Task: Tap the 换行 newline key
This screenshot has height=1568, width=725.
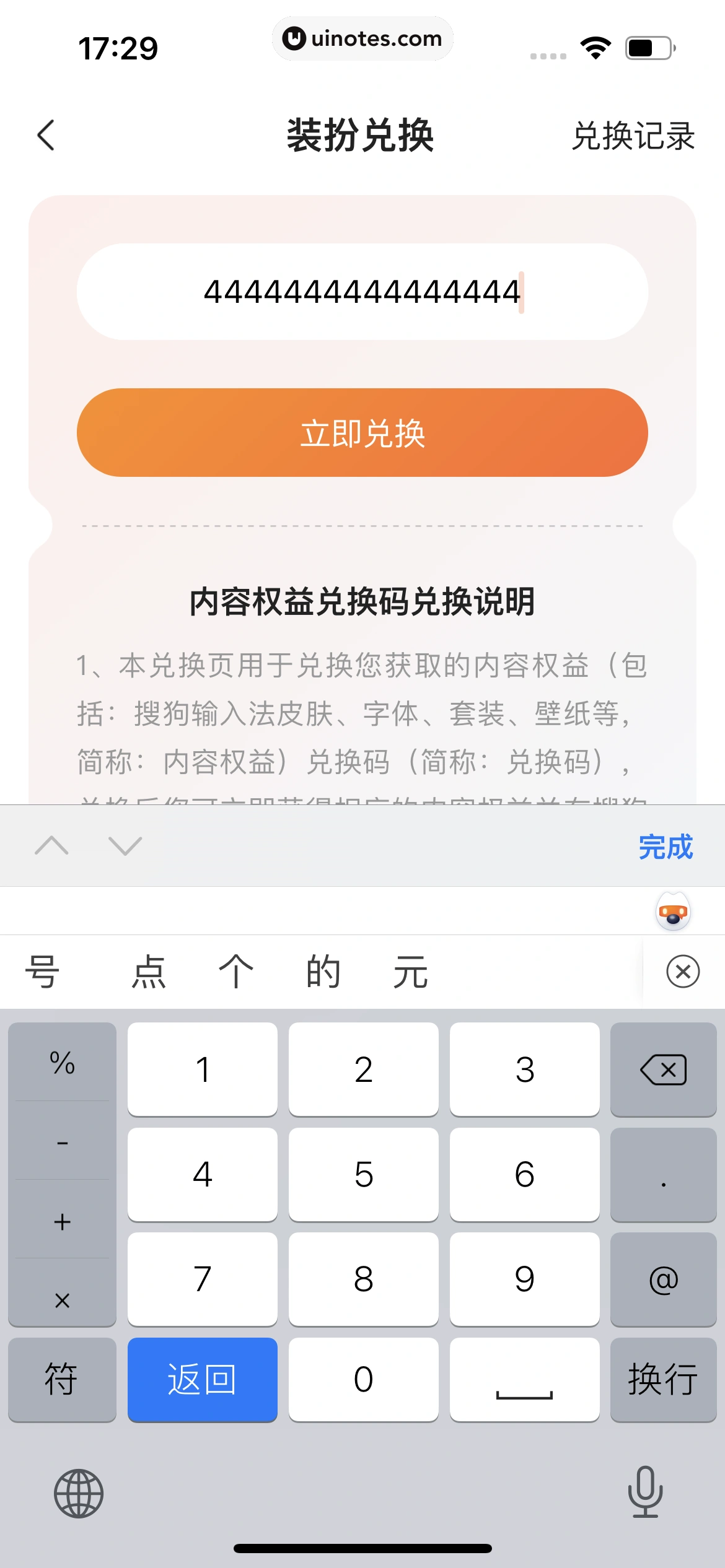Action: (x=663, y=1379)
